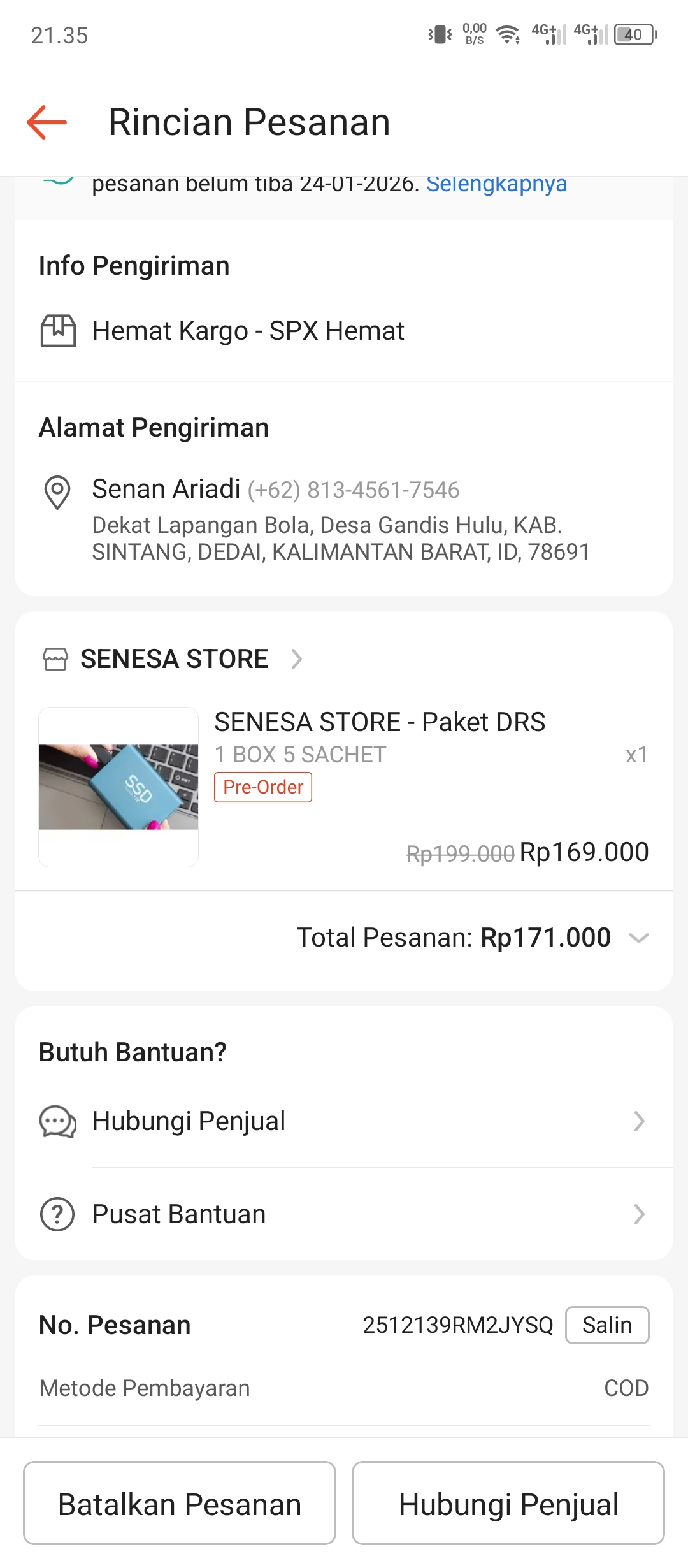
Task: Open the SENESA STORE shop page
Action: [x=173, y=659]
